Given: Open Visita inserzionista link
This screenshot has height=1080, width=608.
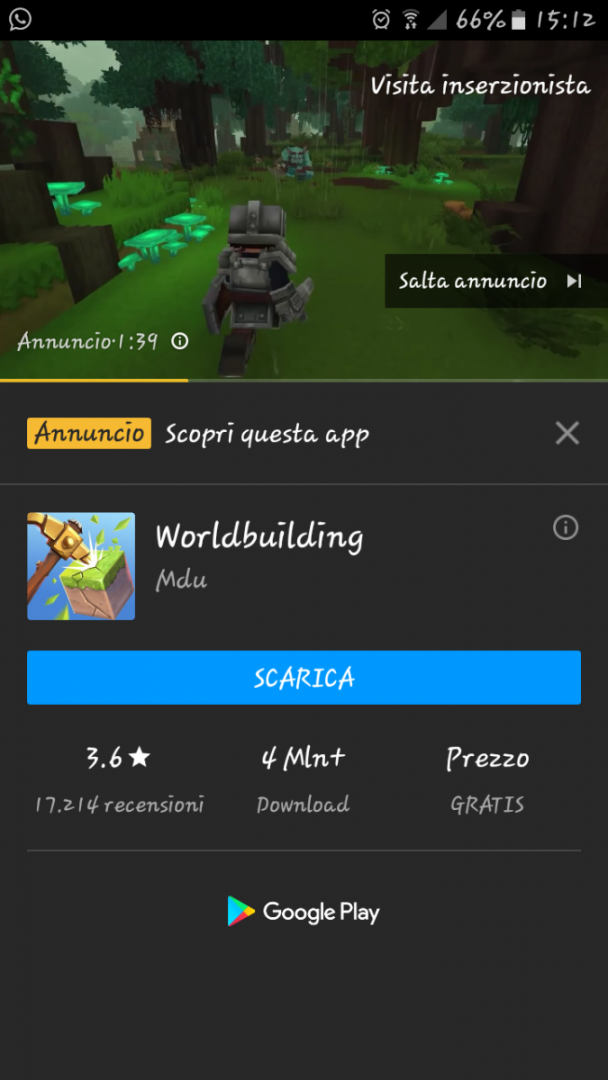Looking at the screenshot, I should tap(480, 86).
